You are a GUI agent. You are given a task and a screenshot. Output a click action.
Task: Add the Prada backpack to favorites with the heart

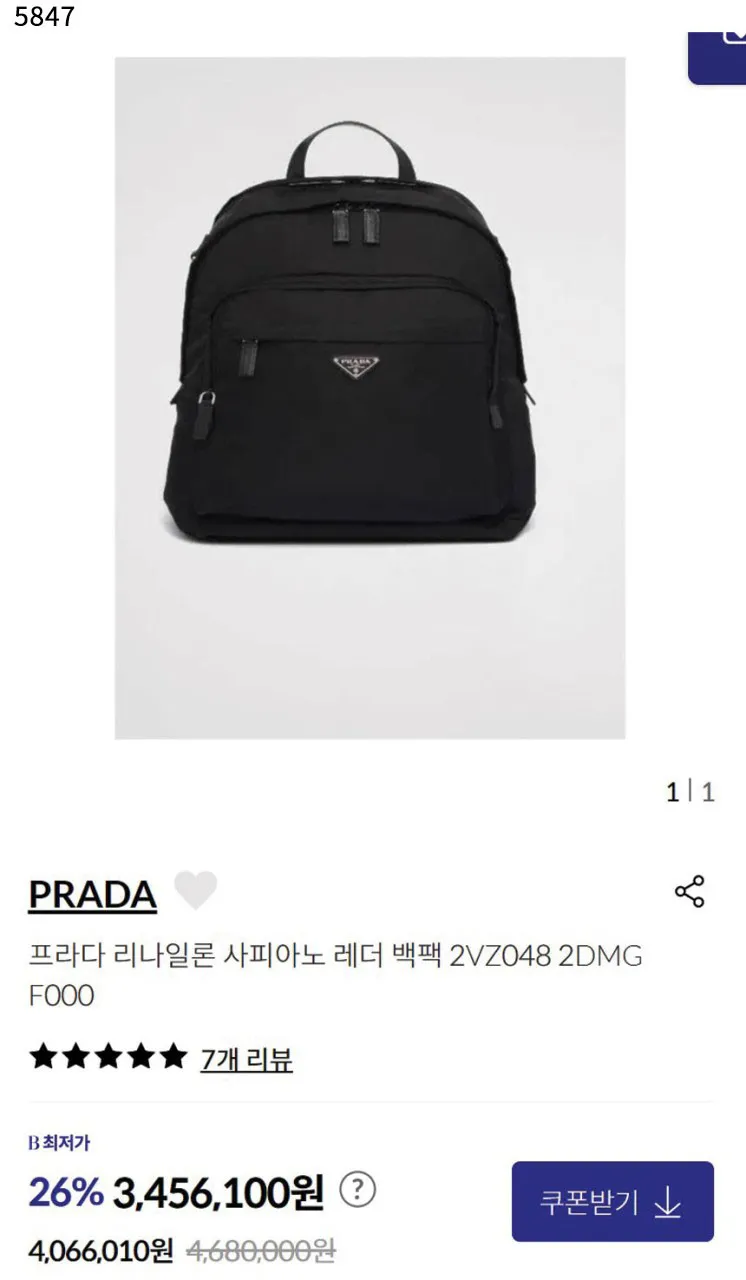coord(195,890)
